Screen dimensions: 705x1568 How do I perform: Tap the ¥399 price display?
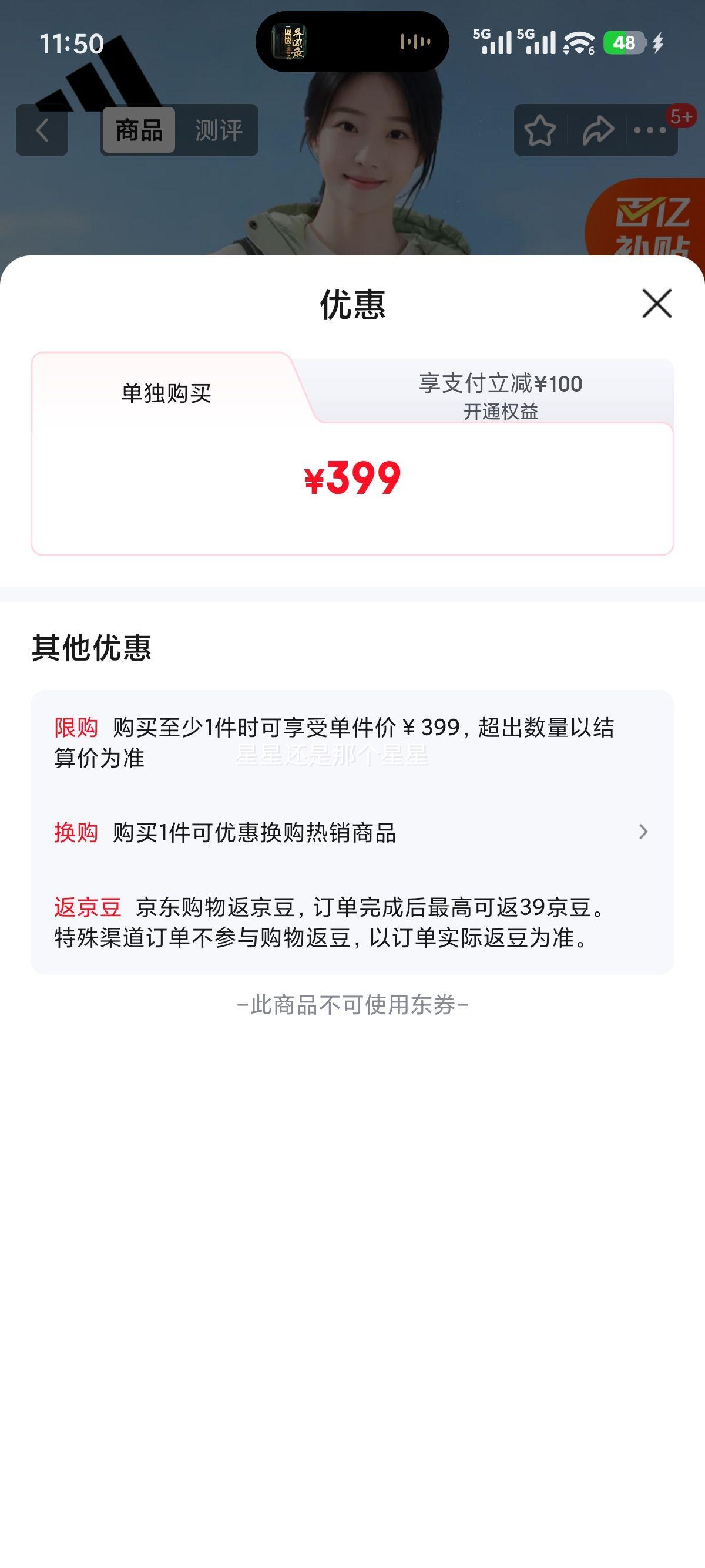tap(353, 480)
